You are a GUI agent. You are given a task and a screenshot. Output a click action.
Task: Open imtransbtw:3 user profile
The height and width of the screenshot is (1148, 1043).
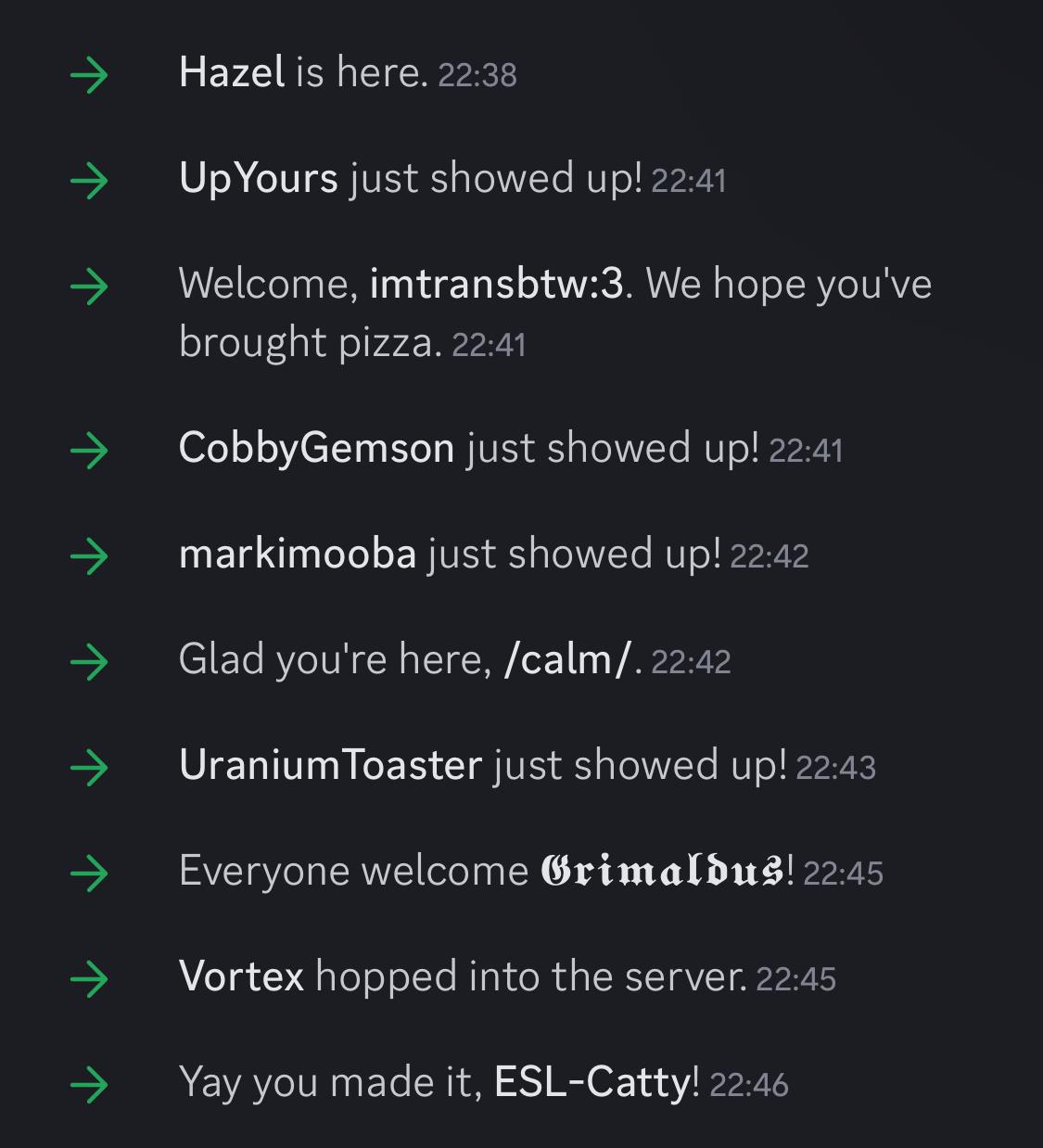pos(497,284)
